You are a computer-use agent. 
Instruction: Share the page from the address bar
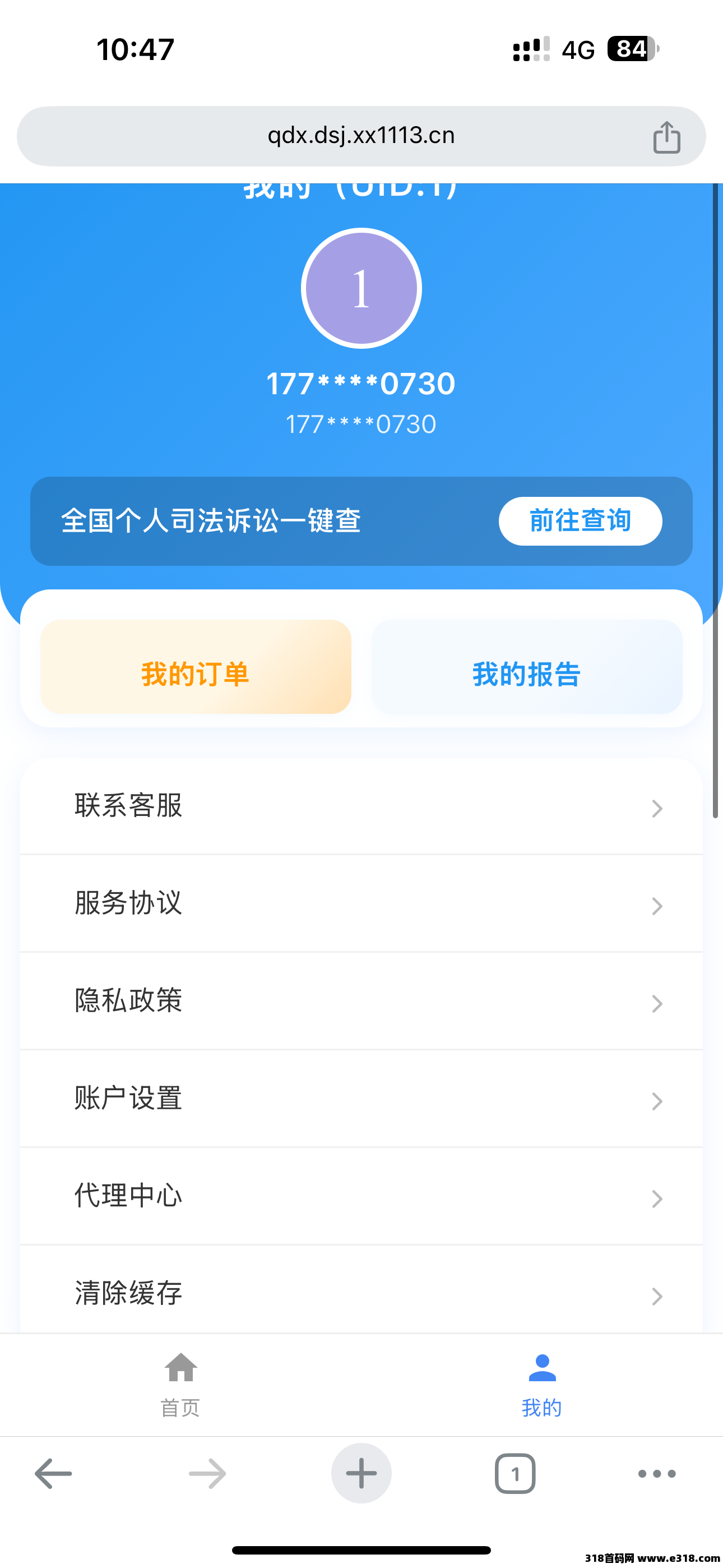[x=666, y=136]
